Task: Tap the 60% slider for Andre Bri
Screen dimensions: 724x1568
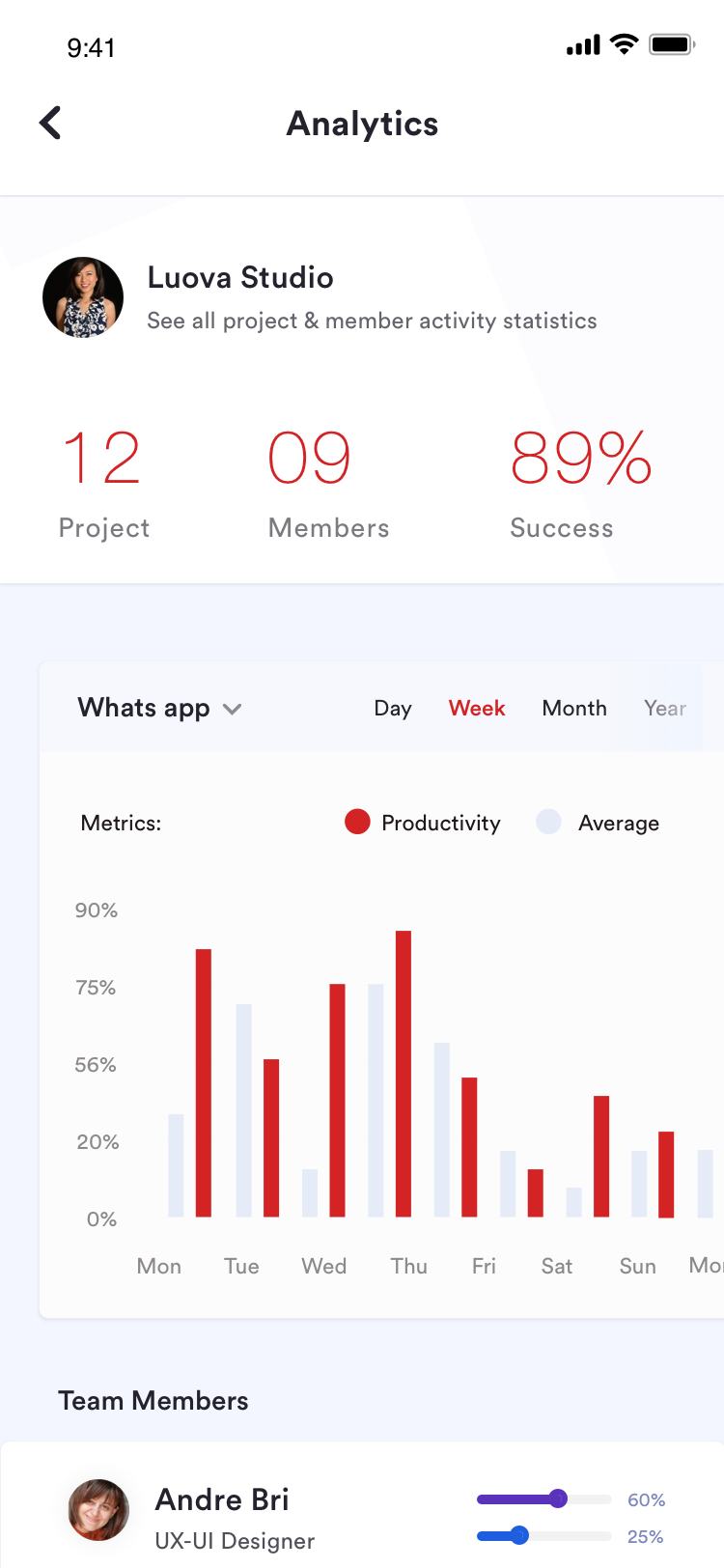Action: (544, 1499)
